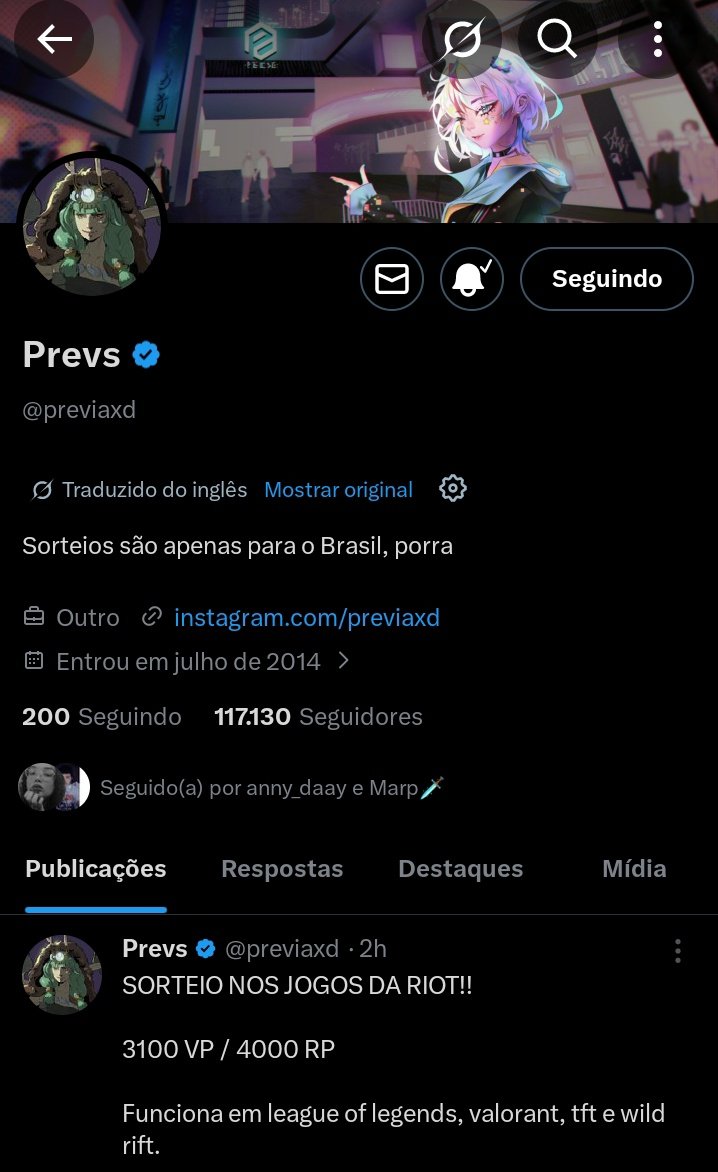
Task: View the 200 Seguindo list
Action: (x=102, y=716)
